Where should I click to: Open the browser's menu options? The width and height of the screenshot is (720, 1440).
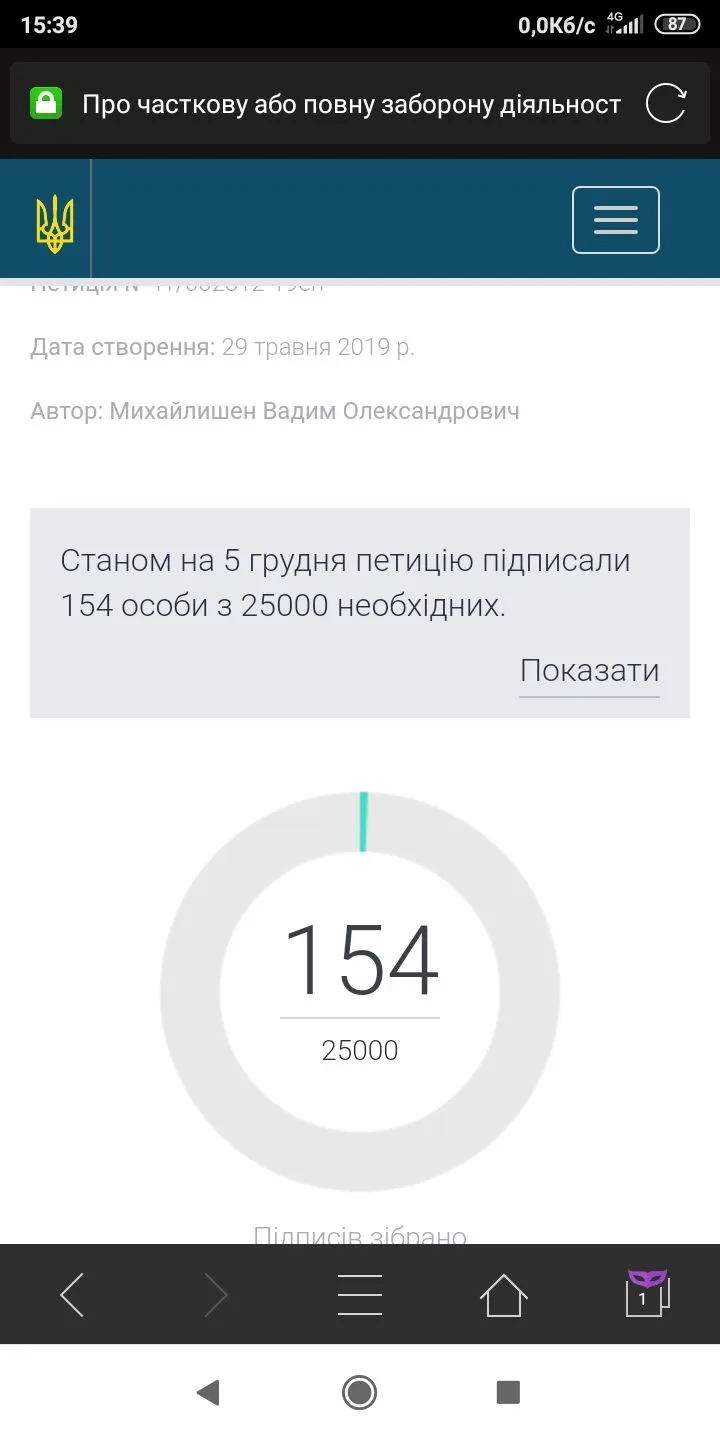tap(360, 1295)
